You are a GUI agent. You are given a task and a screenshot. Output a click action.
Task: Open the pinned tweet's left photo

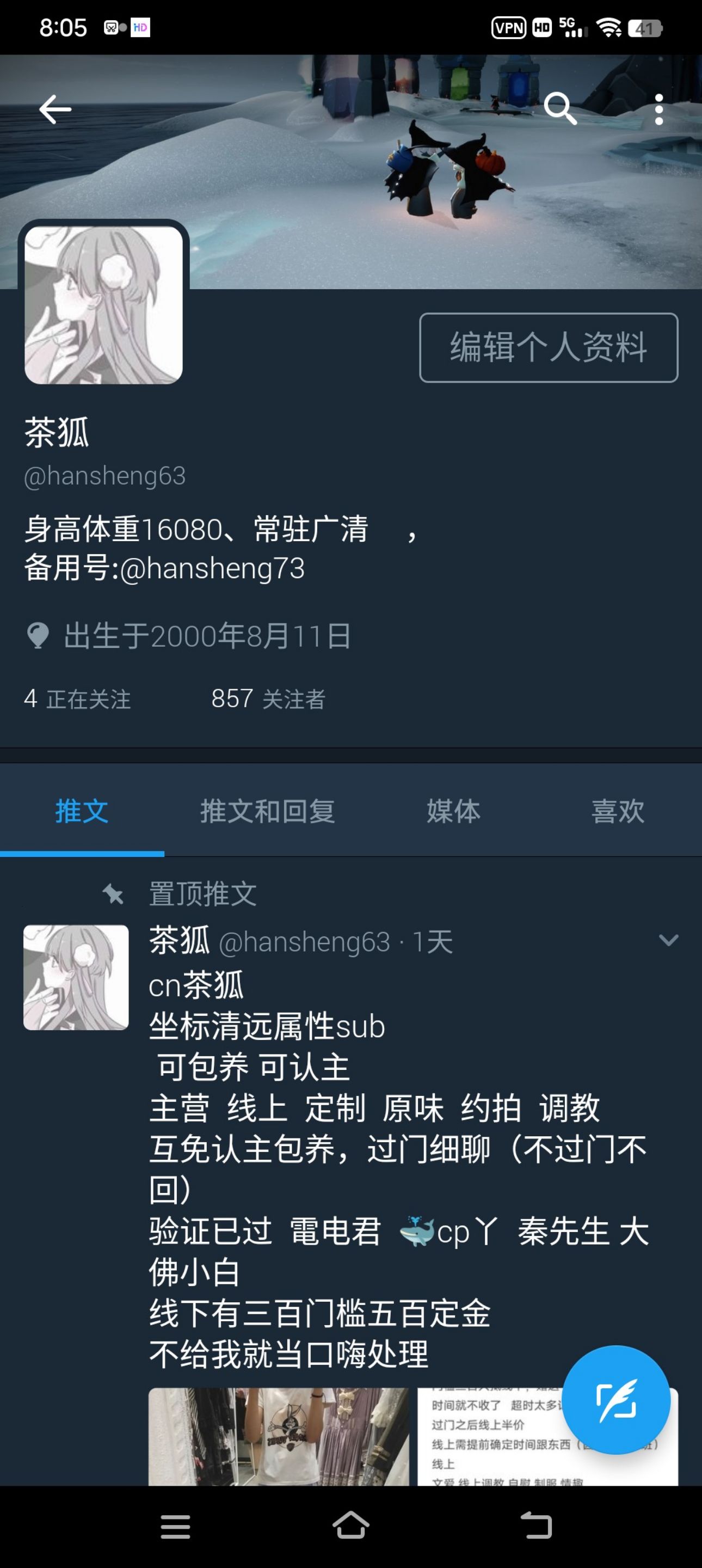click(279, 1437)
